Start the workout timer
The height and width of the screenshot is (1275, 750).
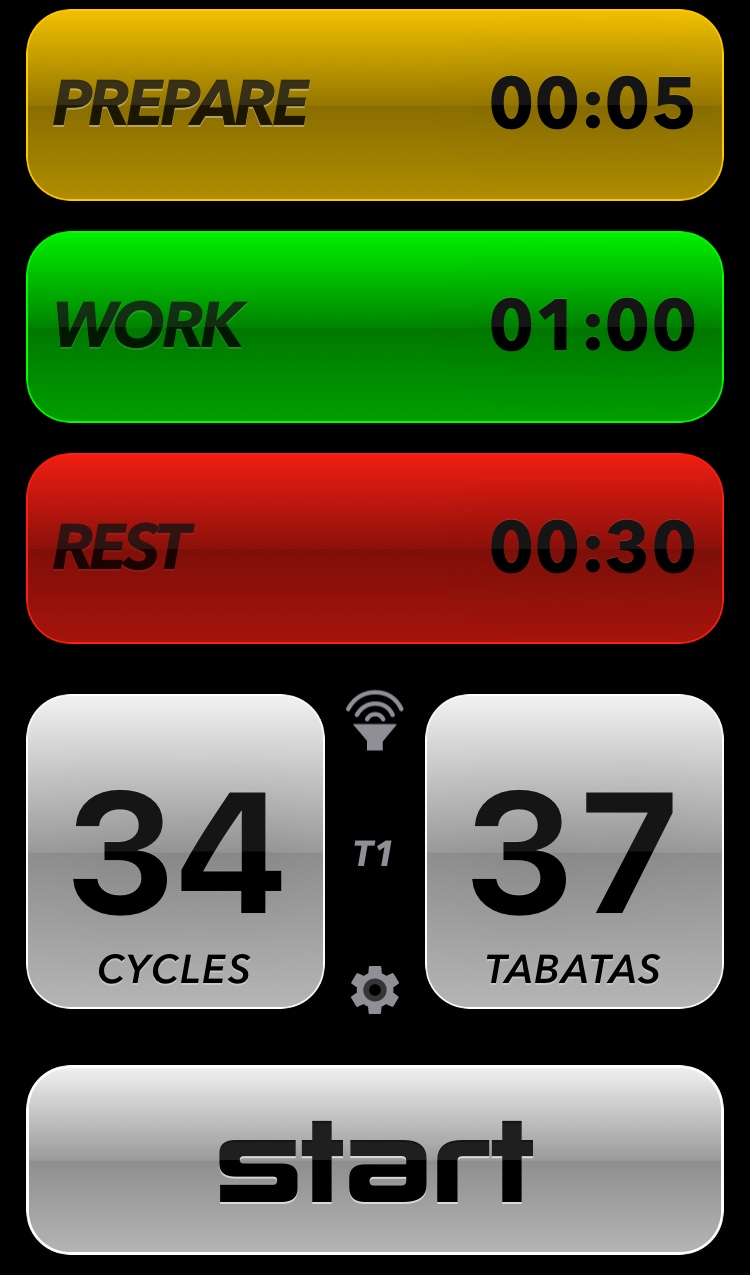click(375, 1159)
